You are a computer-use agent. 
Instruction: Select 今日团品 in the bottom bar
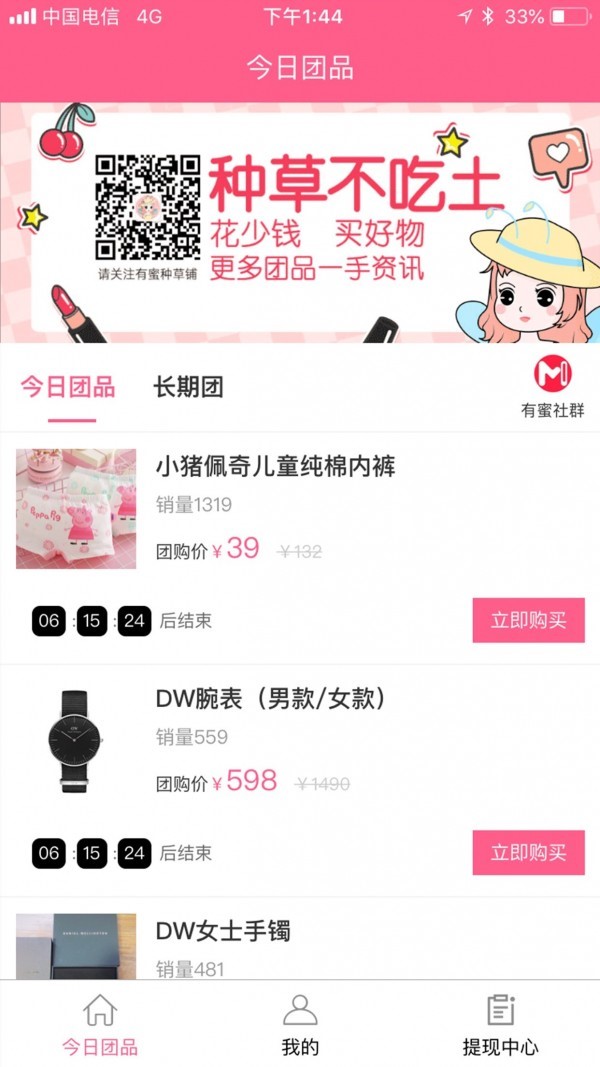[100, 1025]
